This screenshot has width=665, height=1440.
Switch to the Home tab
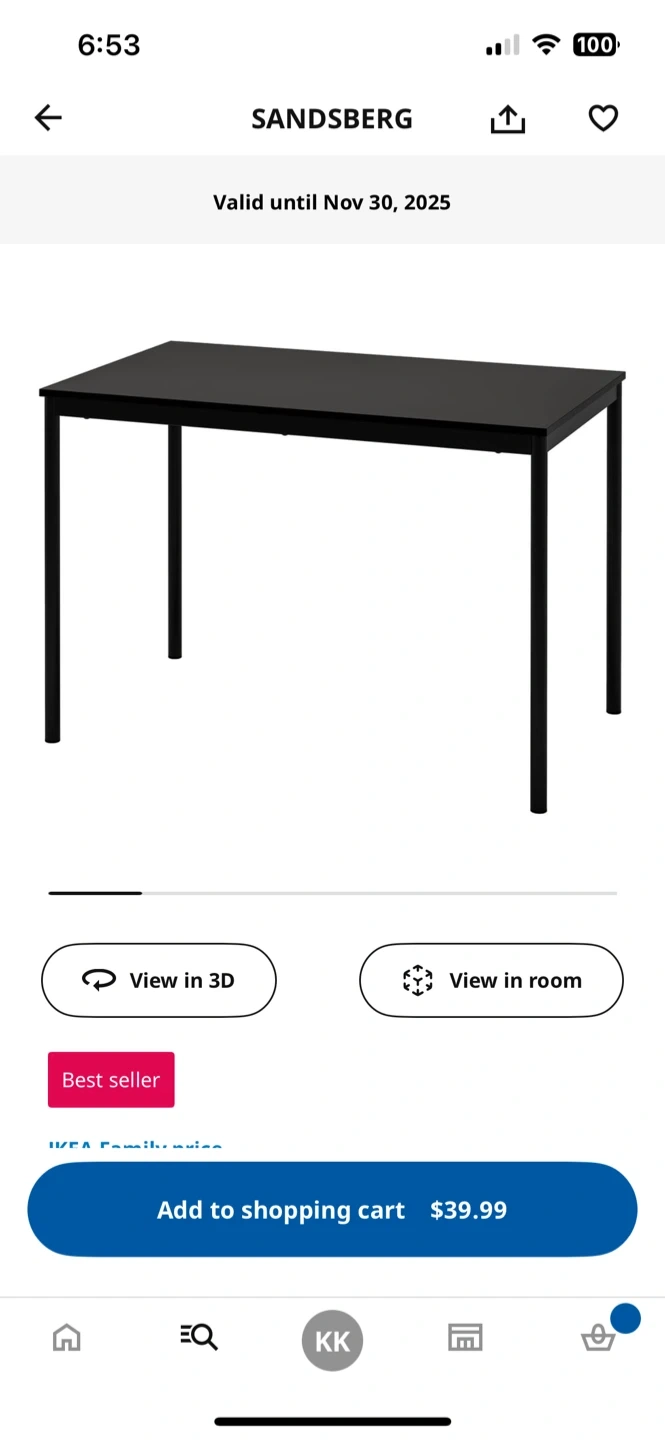[67, 1337]
